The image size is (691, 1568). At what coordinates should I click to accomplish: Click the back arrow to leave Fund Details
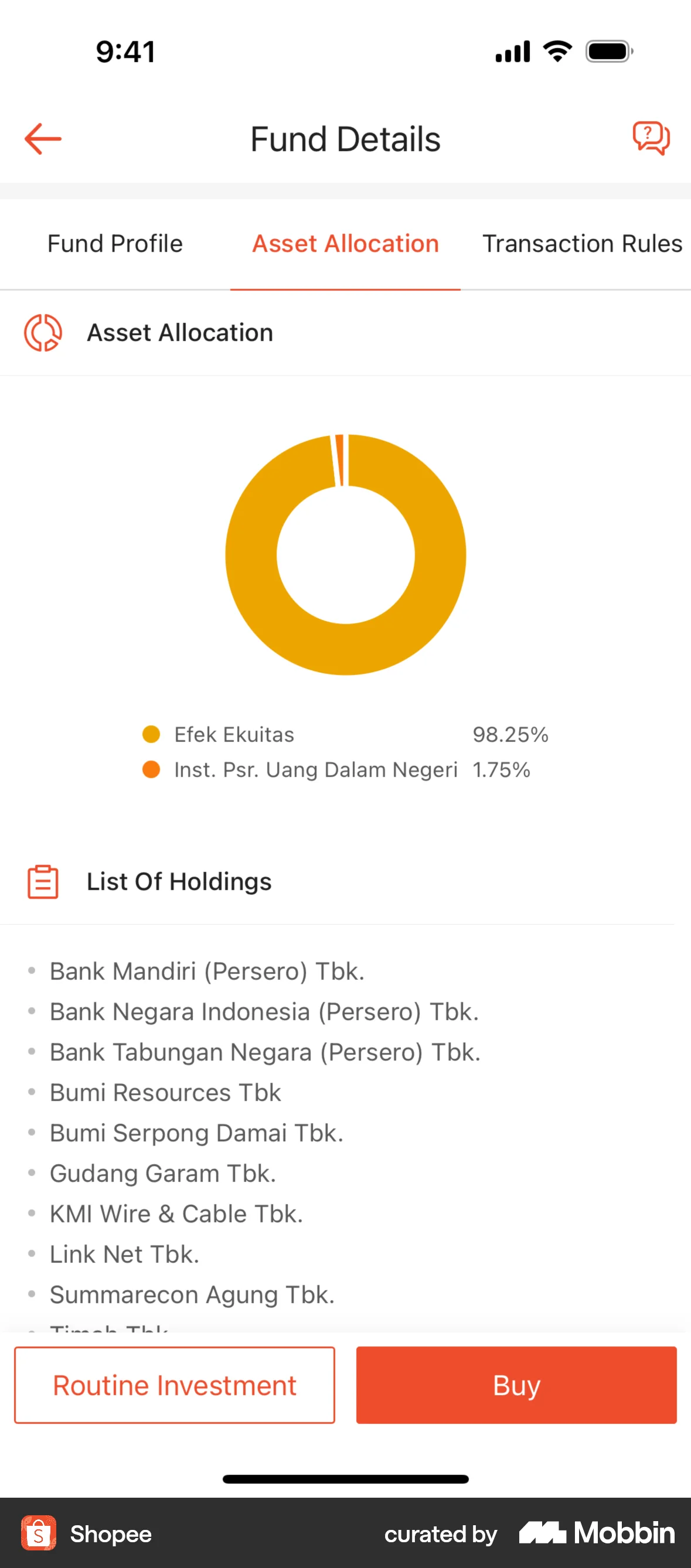point(42,139)
